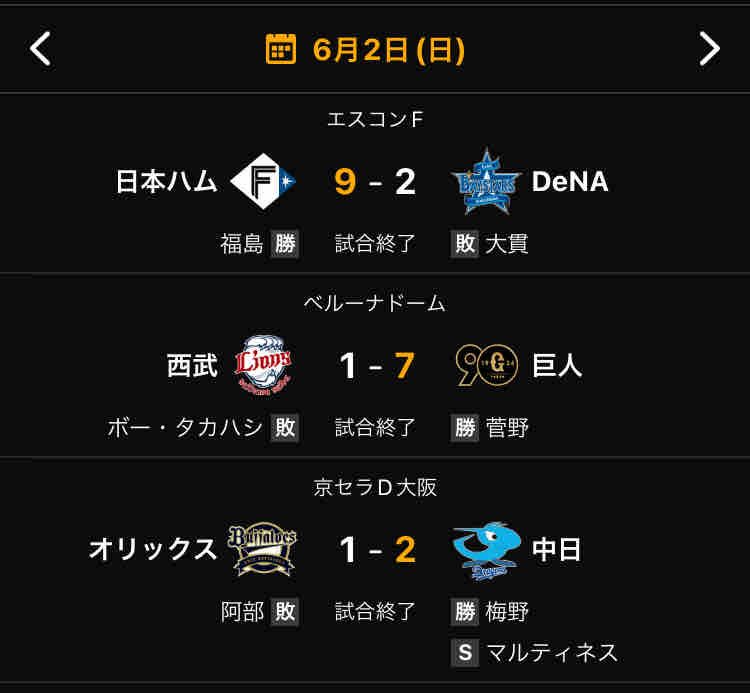Open the 日本ハム vs DeNA game details
Image resolution: width=750 pixels, height=693 pixels.
pyautogui.click(x=374, y=183)
